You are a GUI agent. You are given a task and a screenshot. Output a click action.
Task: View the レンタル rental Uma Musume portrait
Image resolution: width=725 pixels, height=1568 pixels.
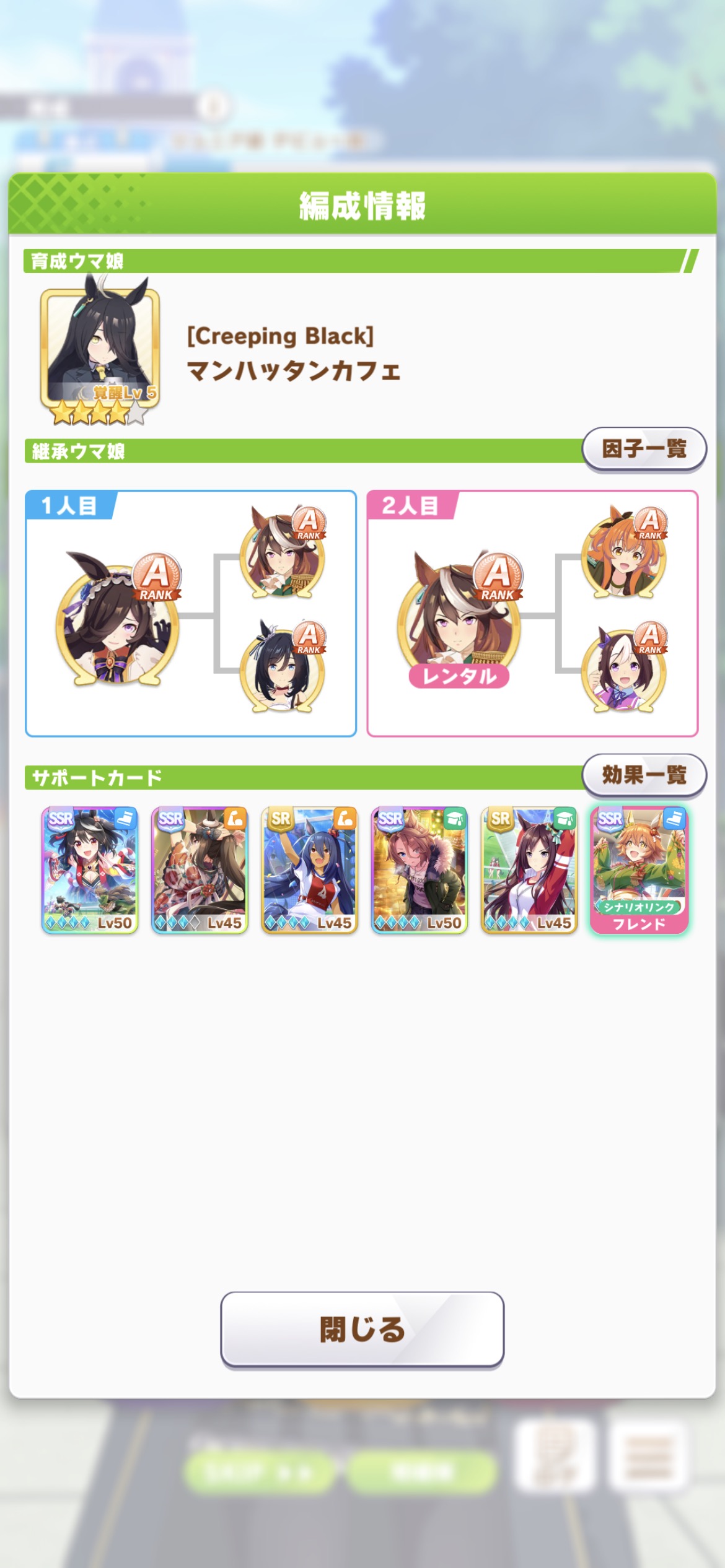point(459,619)
